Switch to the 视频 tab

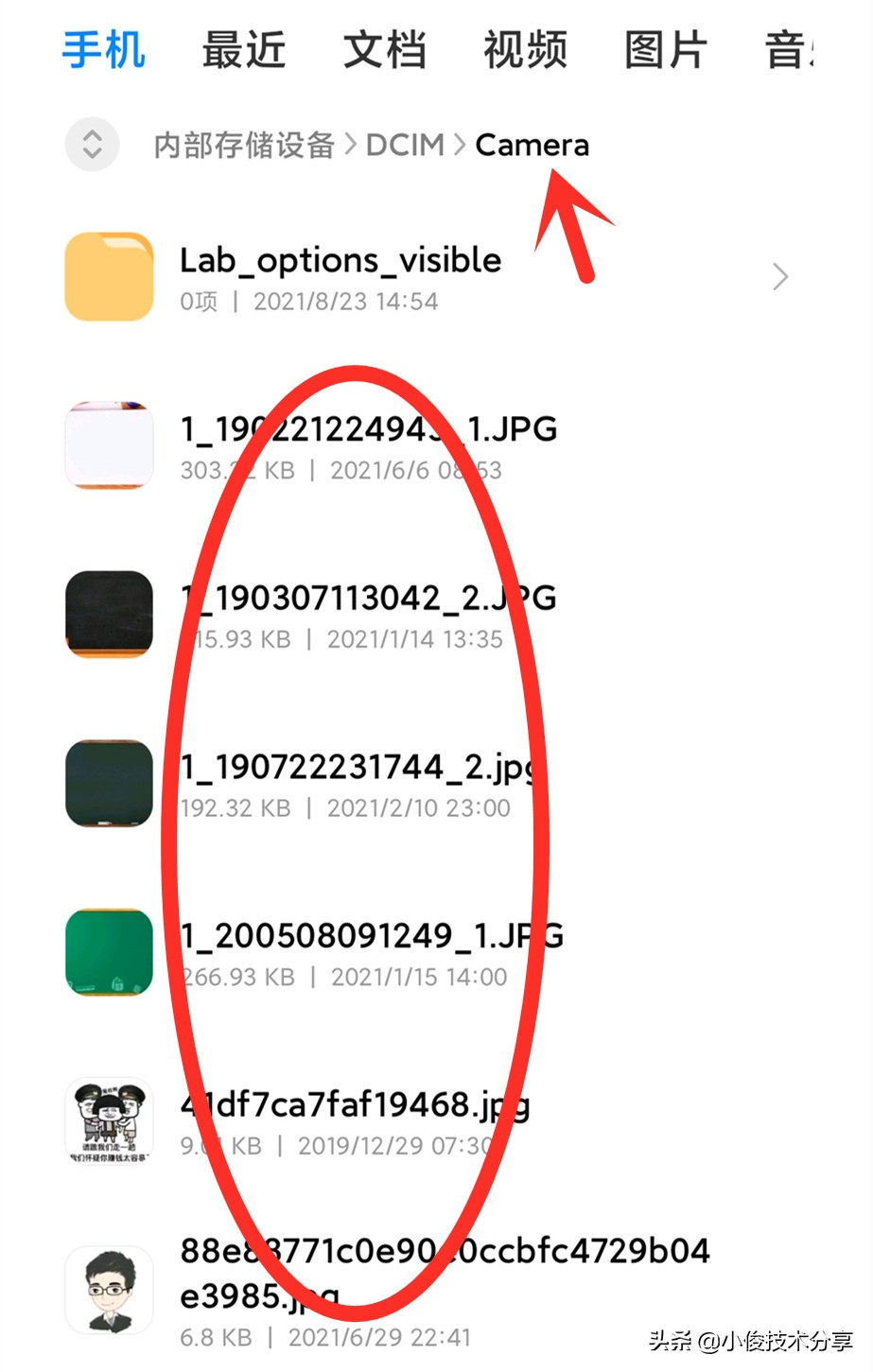click(525, 49)
